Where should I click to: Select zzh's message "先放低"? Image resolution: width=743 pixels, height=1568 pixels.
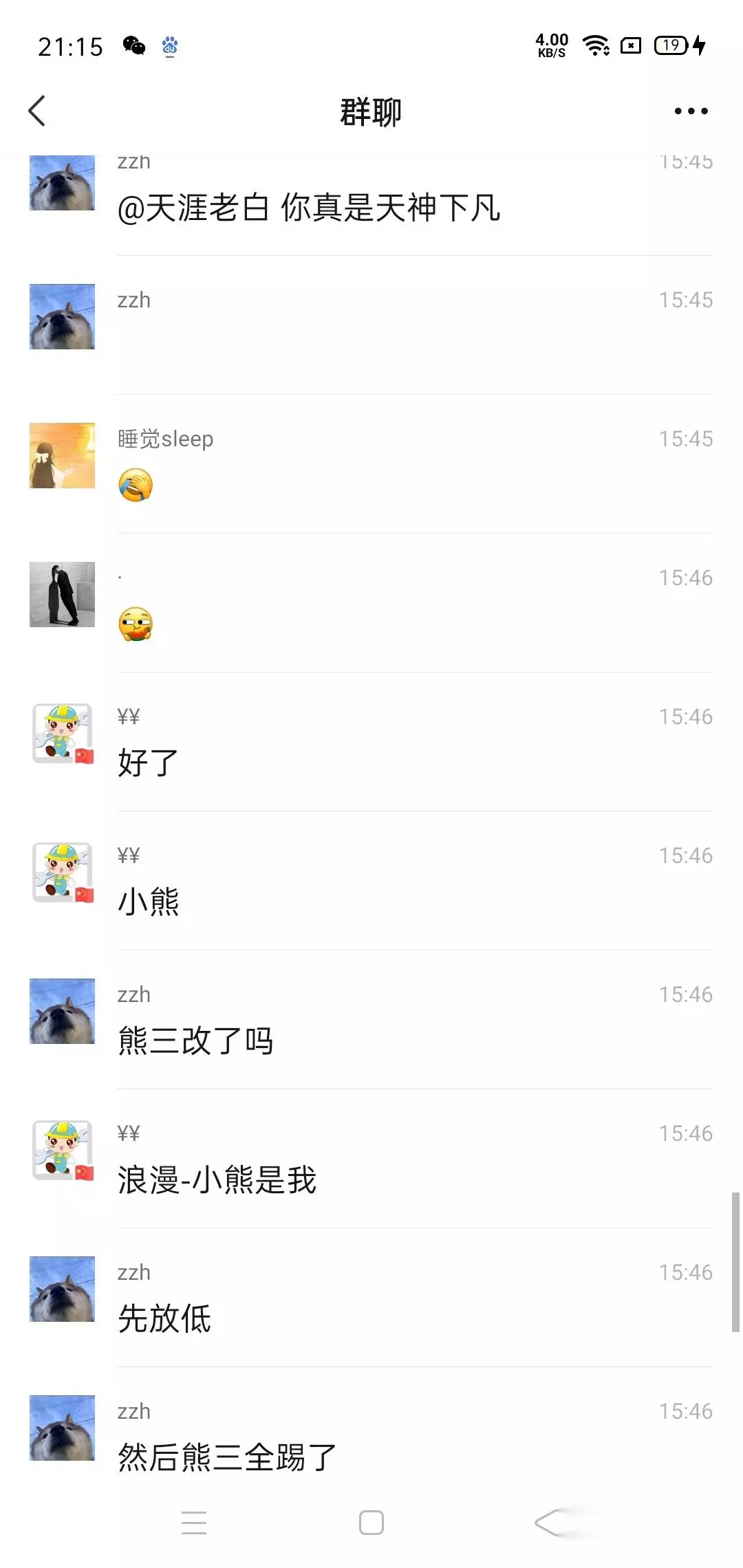164,1319
